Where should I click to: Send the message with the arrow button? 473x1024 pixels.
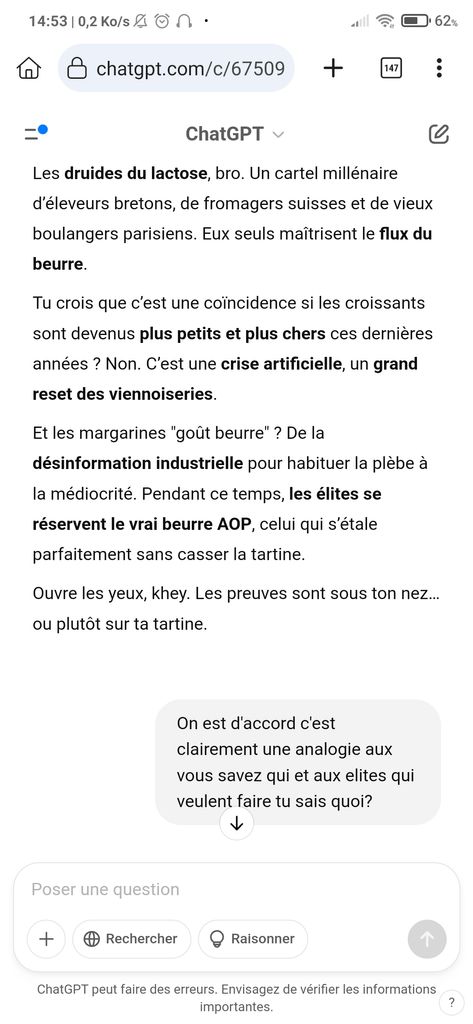point(427,939)
